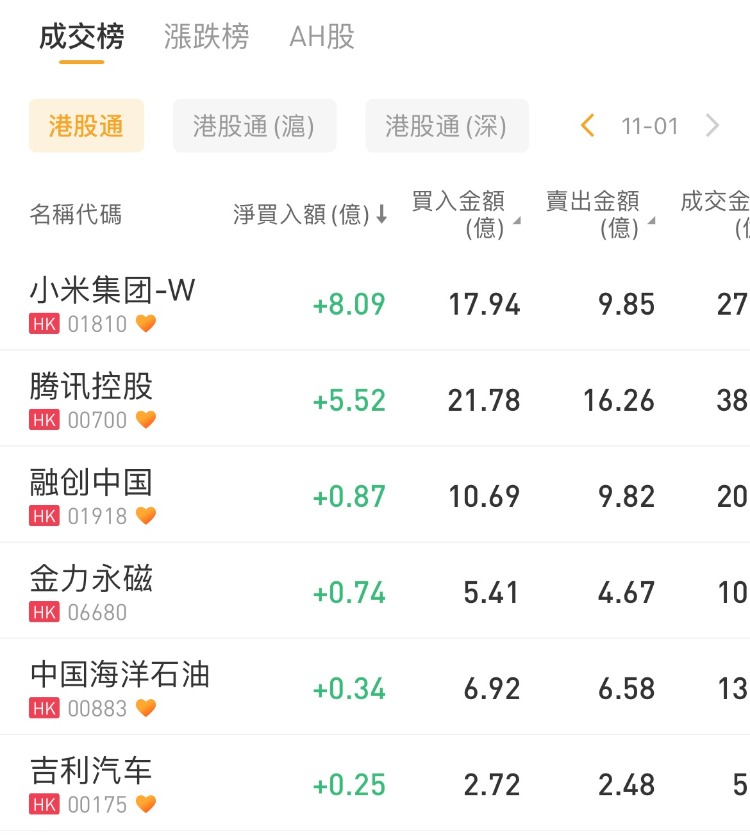Switch to the AH股 tab
The height and width of the screenshot is (835, 750).
coord(322,38)
